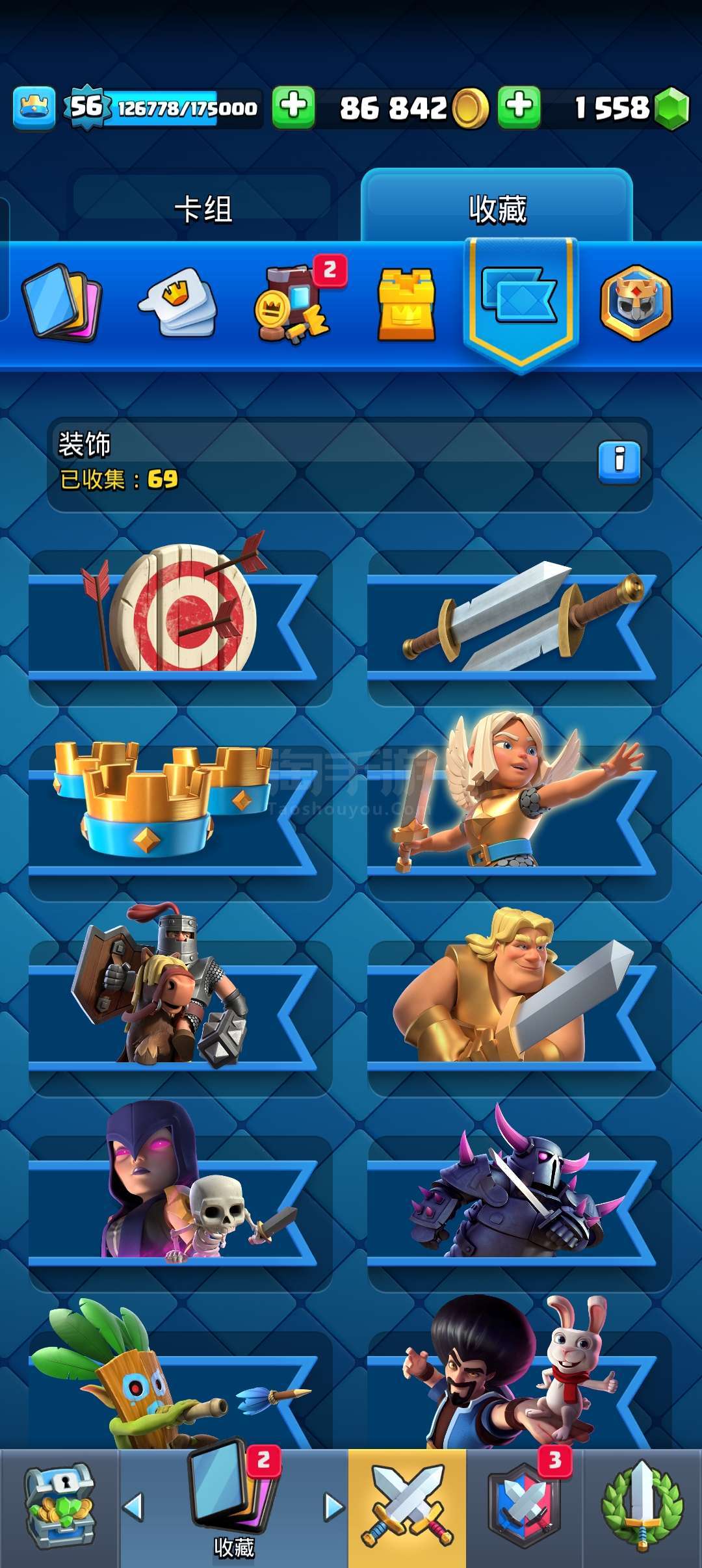Go to the shop chest tab
Image resolution: width=702 pixels, height=1568 pixels.
coord(60,1508)
